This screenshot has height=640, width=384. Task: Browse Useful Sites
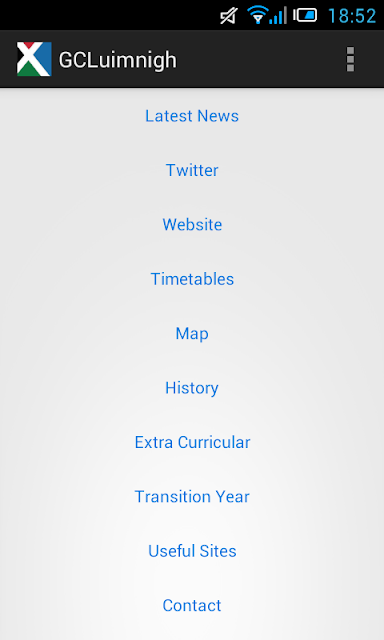(192, 551)
